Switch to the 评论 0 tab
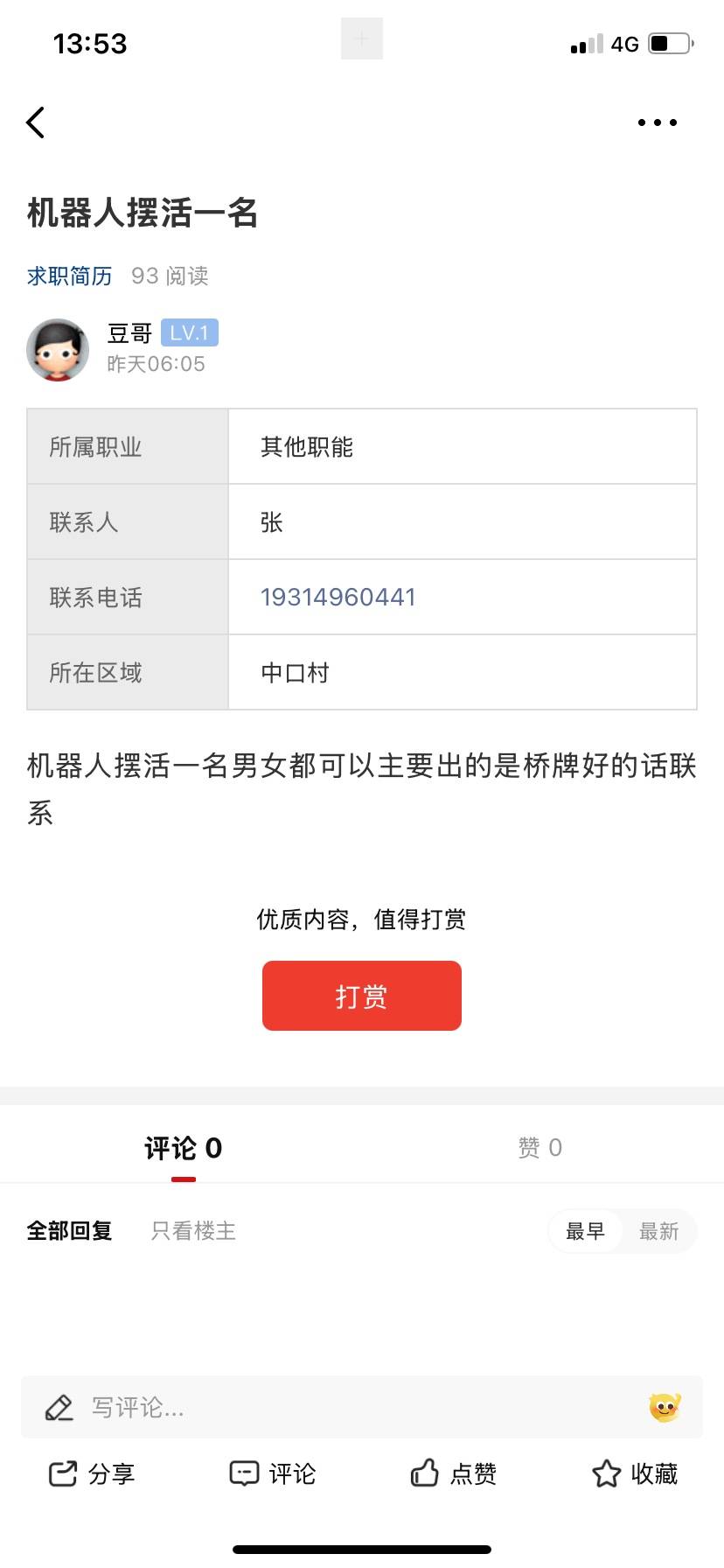The height and width of the screenshot is (1568, 724). 183,1148
